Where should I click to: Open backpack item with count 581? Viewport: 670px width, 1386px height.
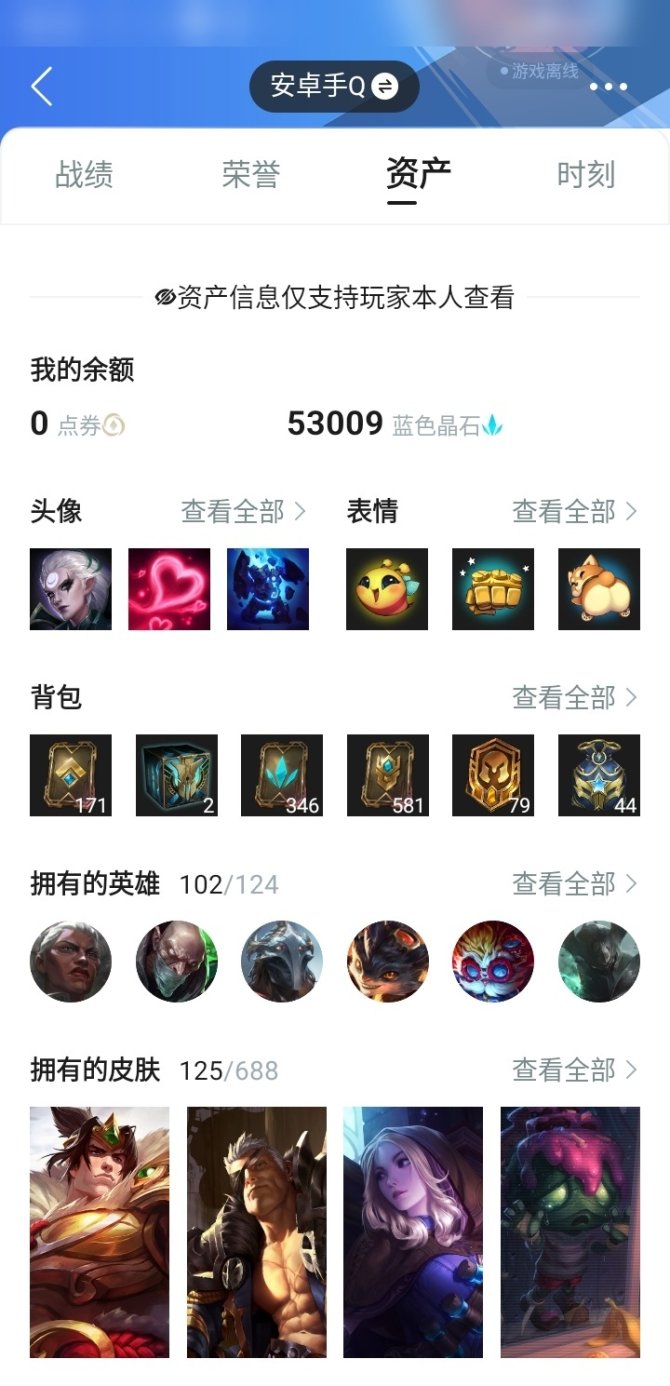point(387,775)
